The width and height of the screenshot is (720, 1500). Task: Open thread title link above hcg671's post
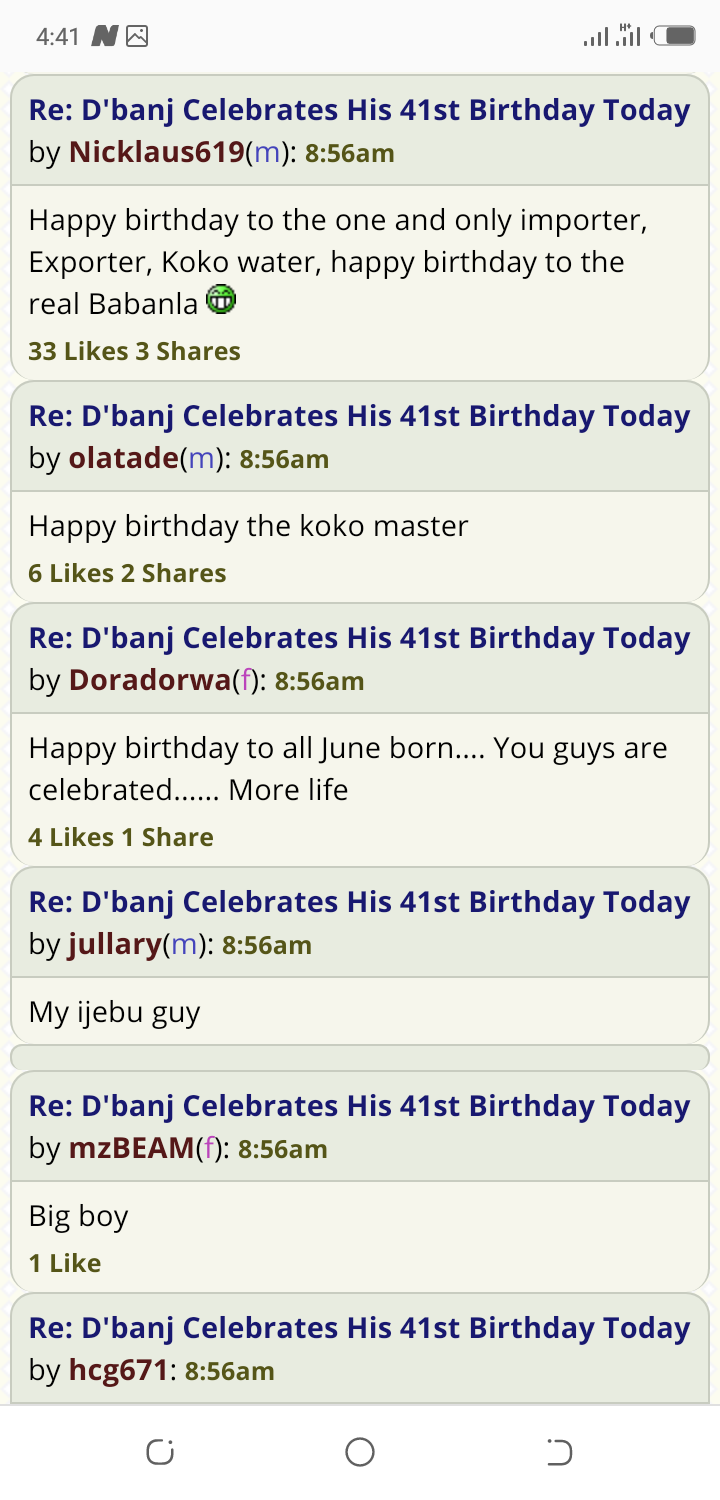pyautogui.click(x=359, y=1328)
